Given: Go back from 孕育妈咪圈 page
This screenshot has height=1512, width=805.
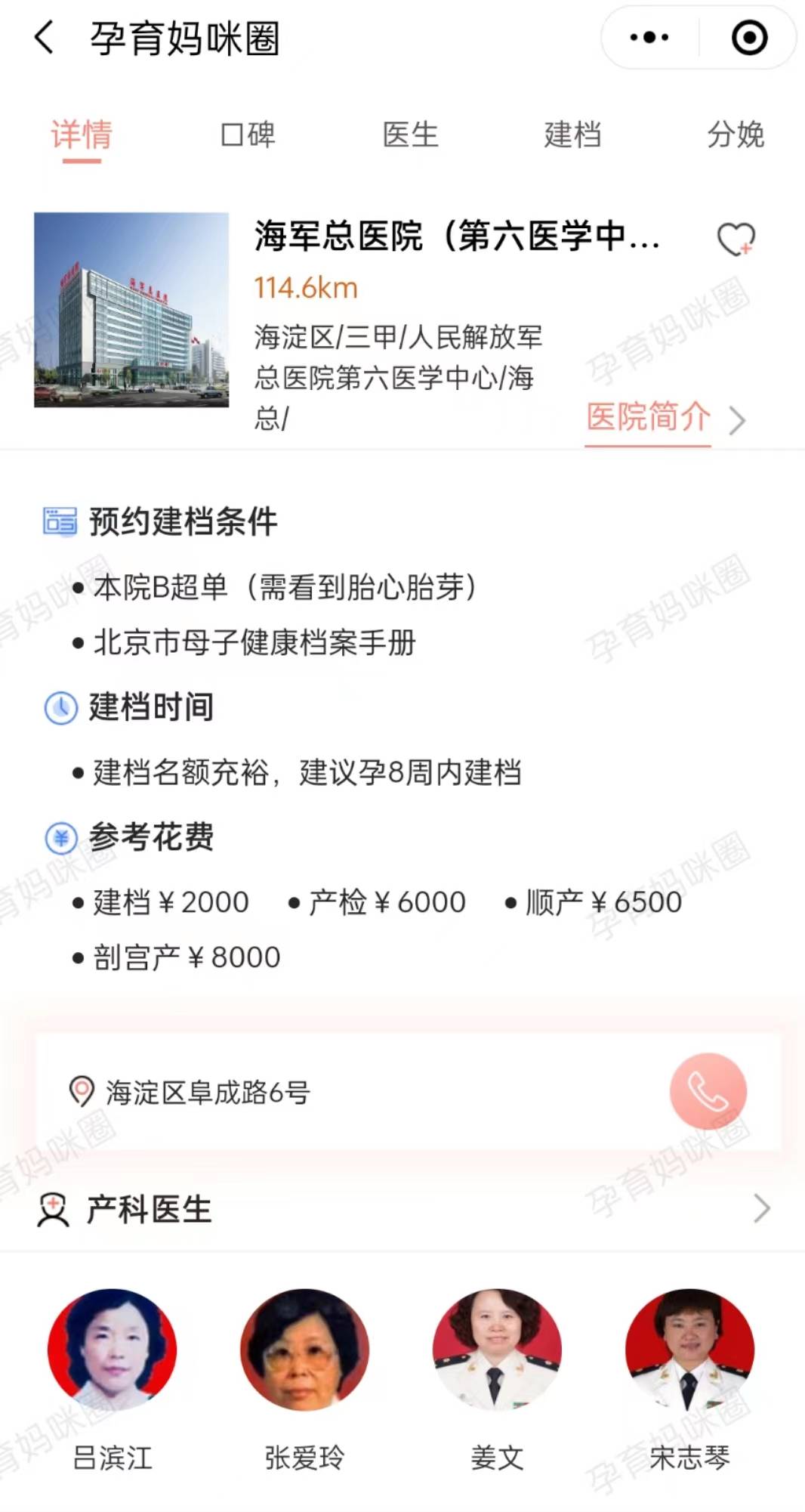Looking at the screenshot, I should click(x=44, y=38).
